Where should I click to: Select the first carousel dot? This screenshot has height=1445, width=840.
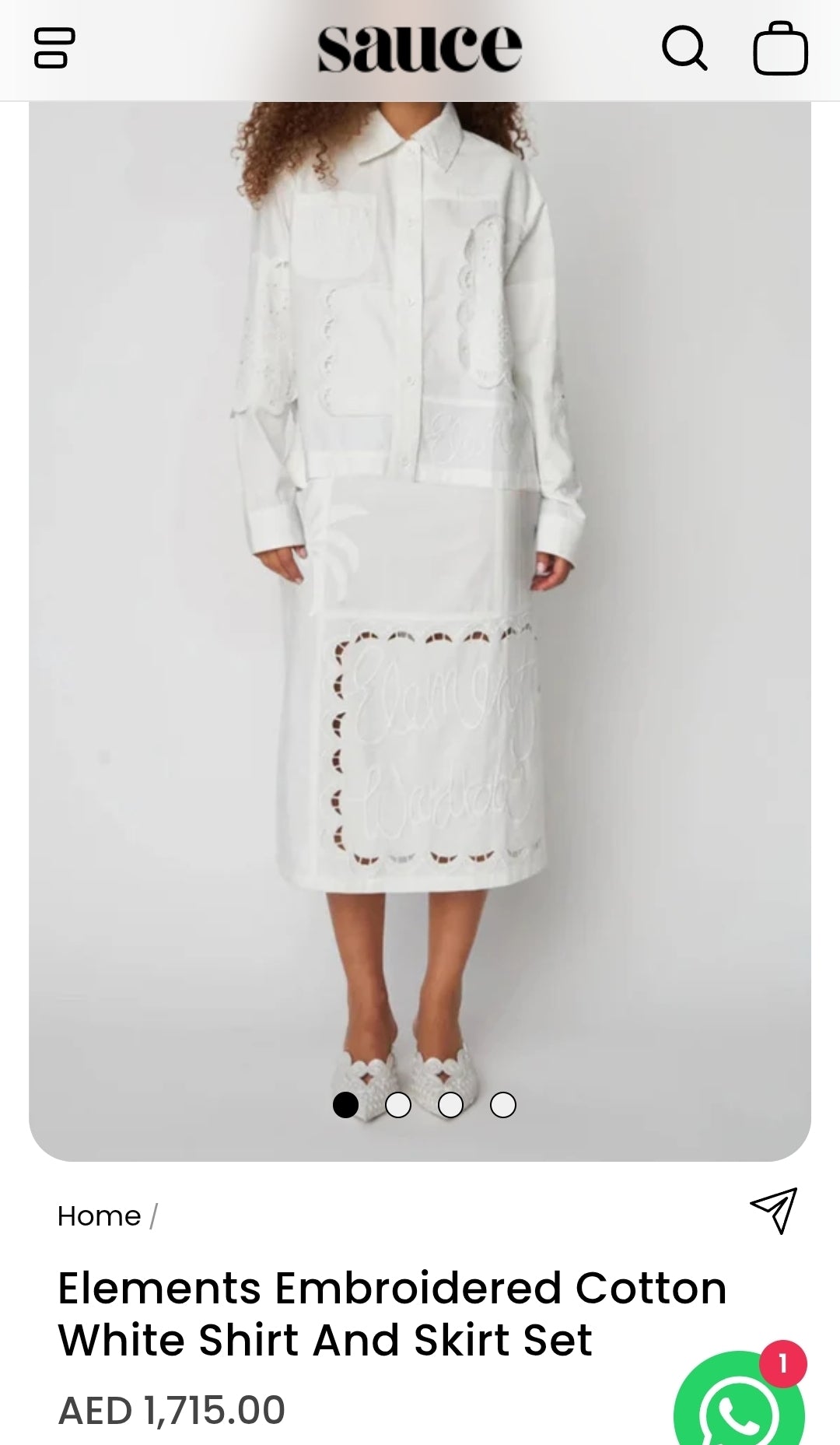pyautogui.click(x=347, y=1105)
